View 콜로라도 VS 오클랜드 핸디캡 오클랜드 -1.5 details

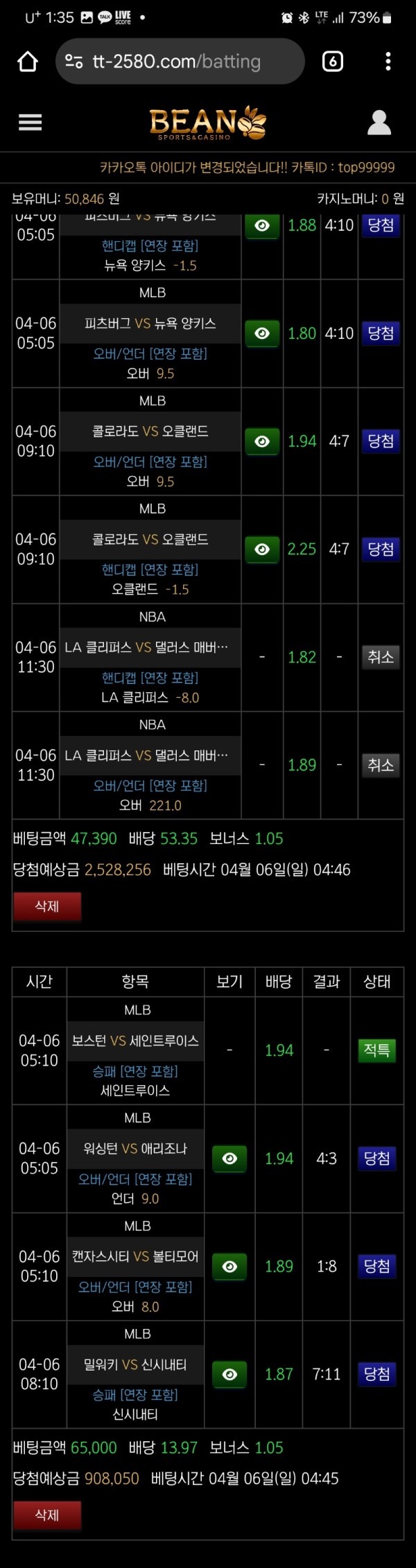click(x=262, y=549)
